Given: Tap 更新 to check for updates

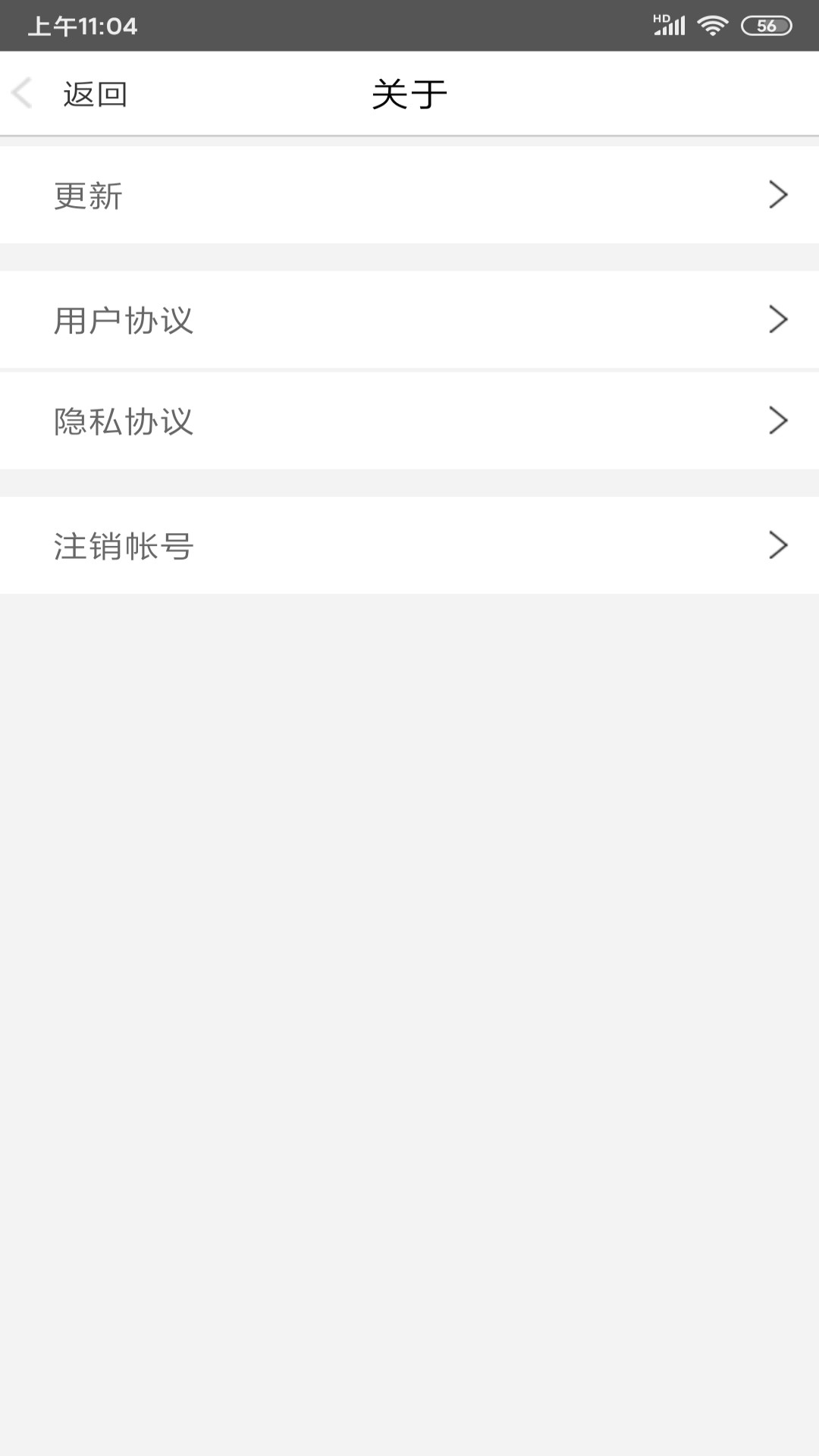Looking at the screenshot, I should 87,195.
